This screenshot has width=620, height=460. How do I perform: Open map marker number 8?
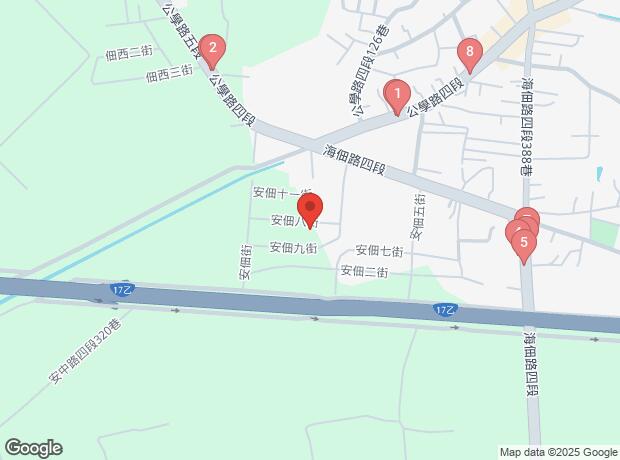(470, 52)
